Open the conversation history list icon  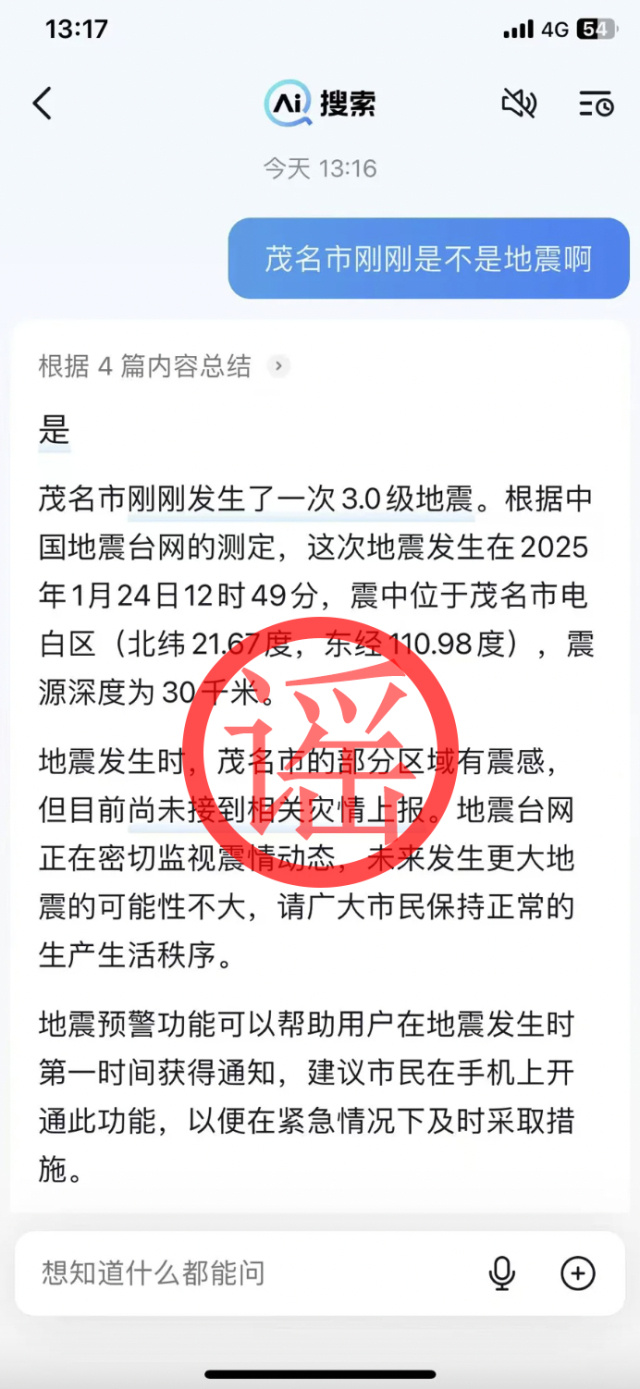pos(596,103)
